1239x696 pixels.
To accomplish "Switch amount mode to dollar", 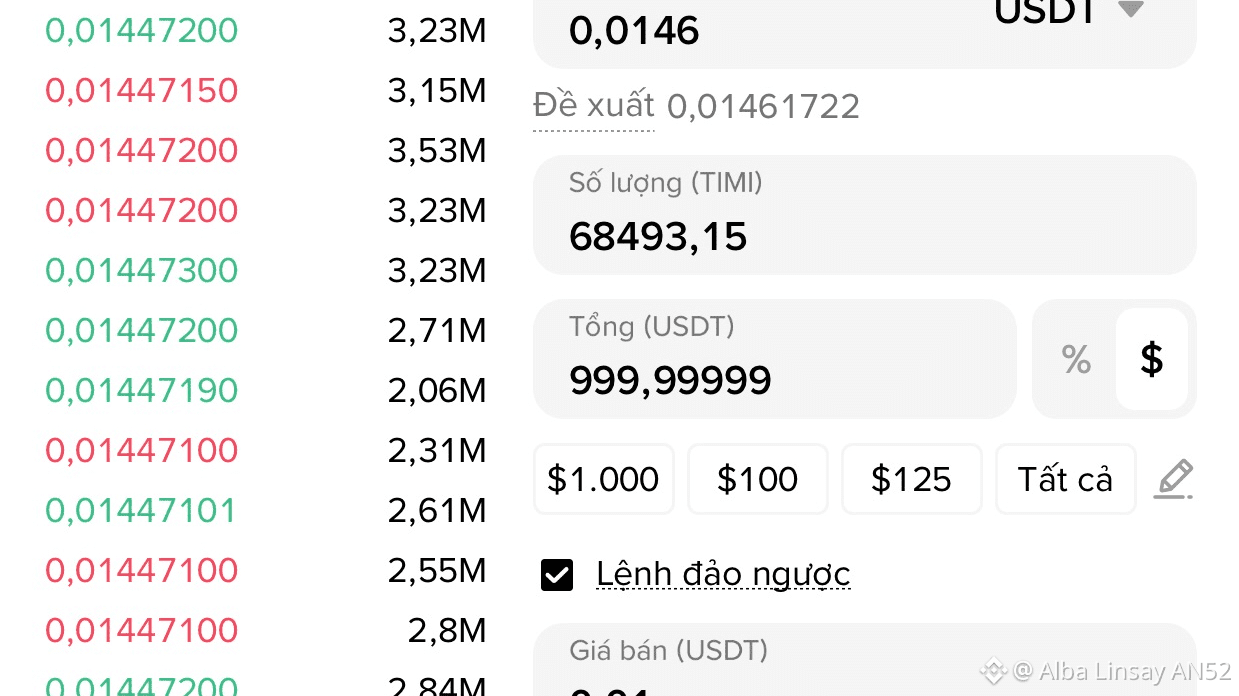I will (x=1152, y=359).
